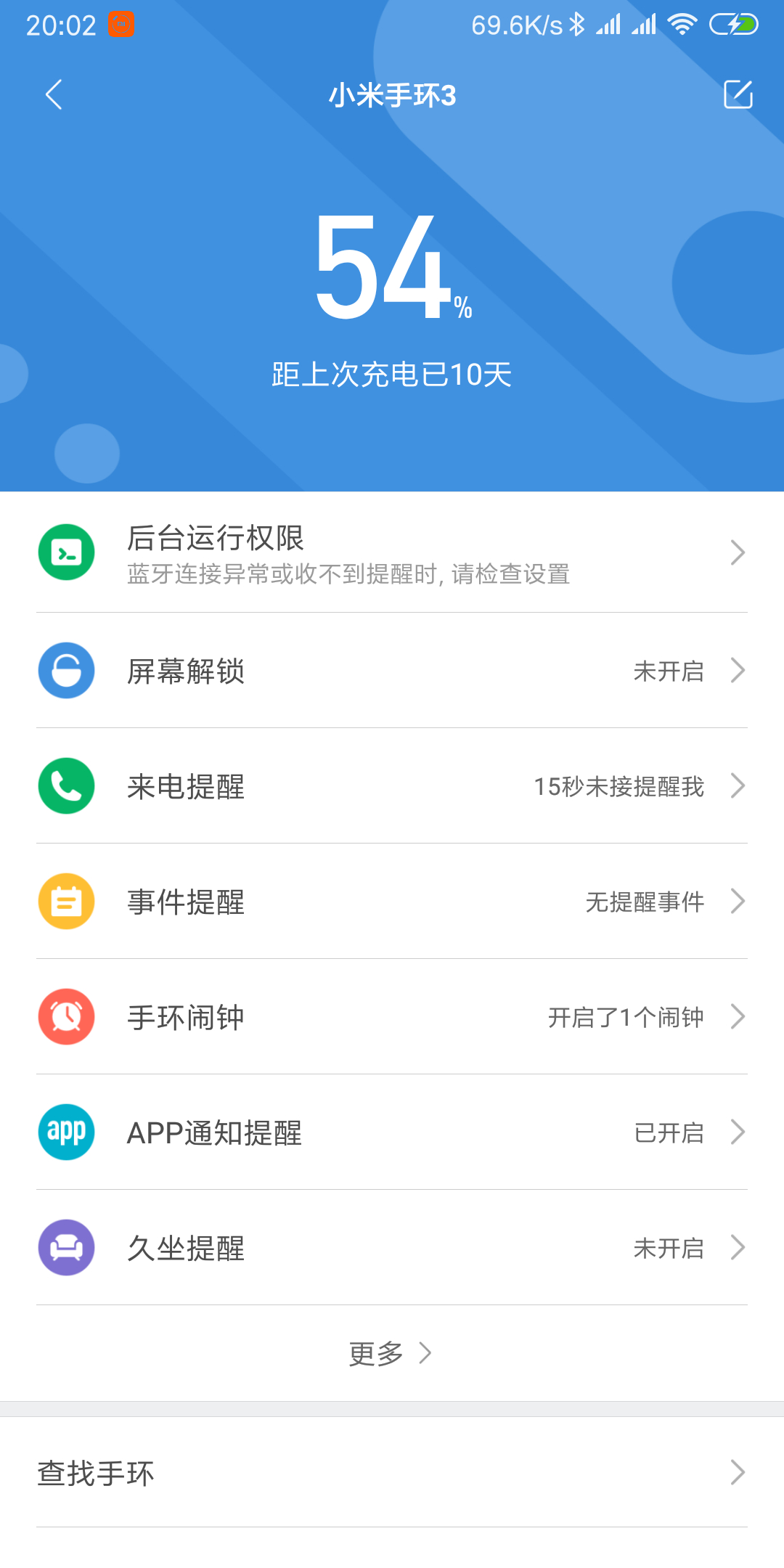The image size is (784, 1568).
Task: Open 来电提醒 settings
Action: (x=392, y=786)
